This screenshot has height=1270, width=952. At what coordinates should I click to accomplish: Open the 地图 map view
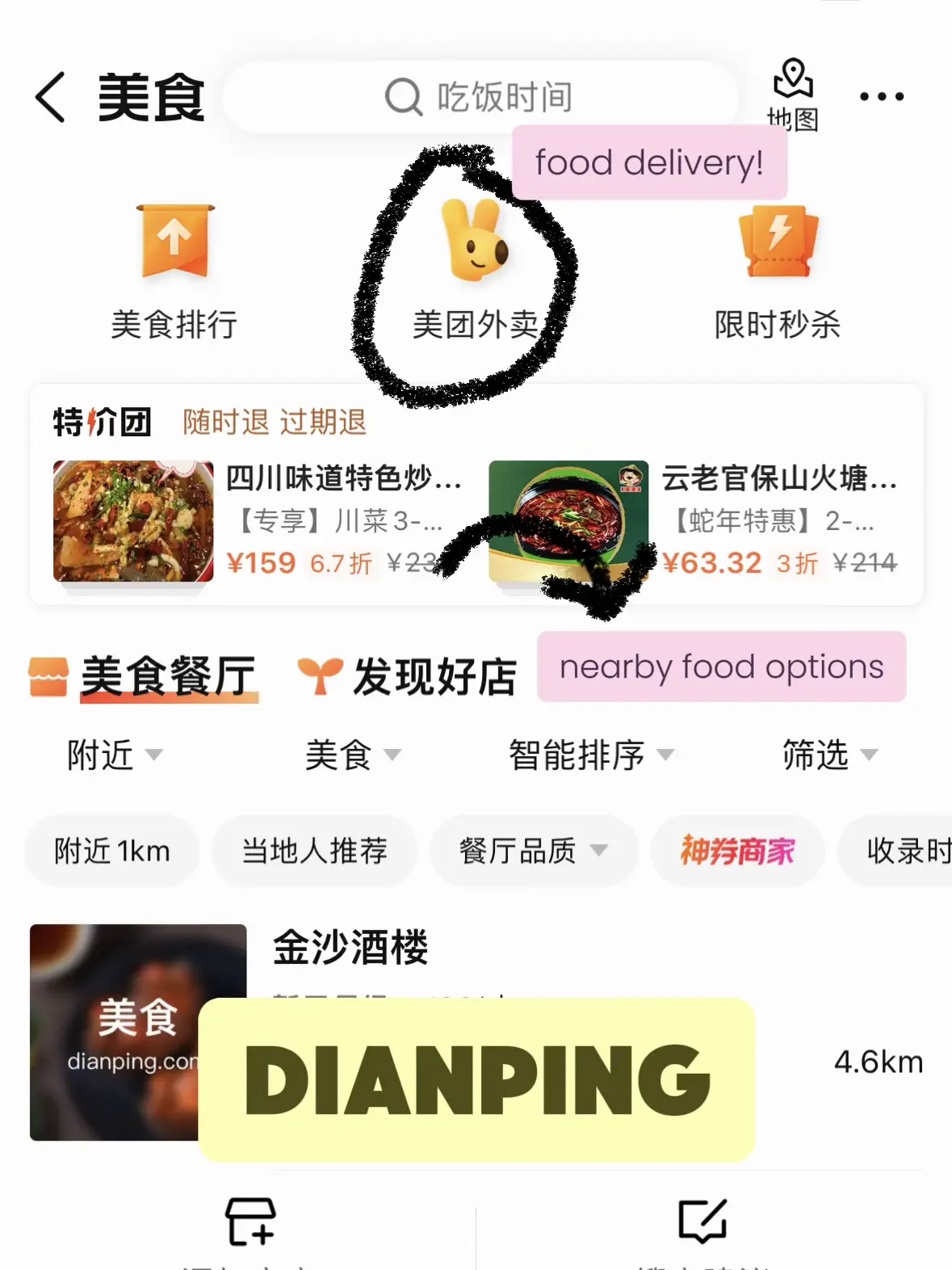792,95
